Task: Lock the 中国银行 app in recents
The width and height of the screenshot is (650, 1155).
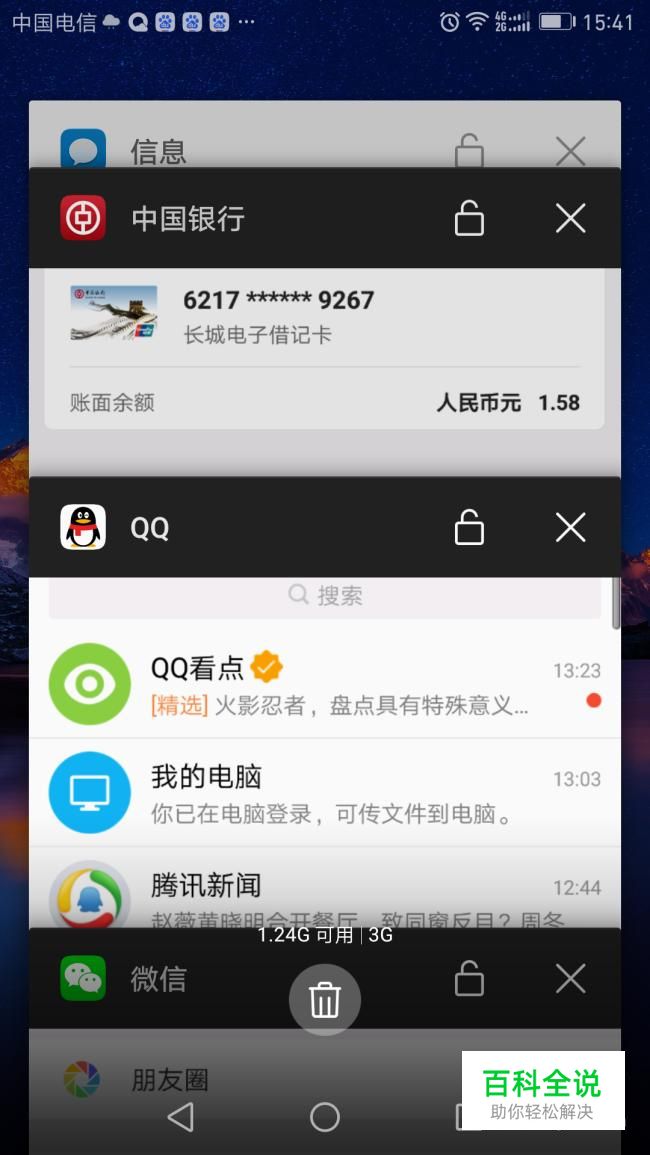Action: point(469,218)
